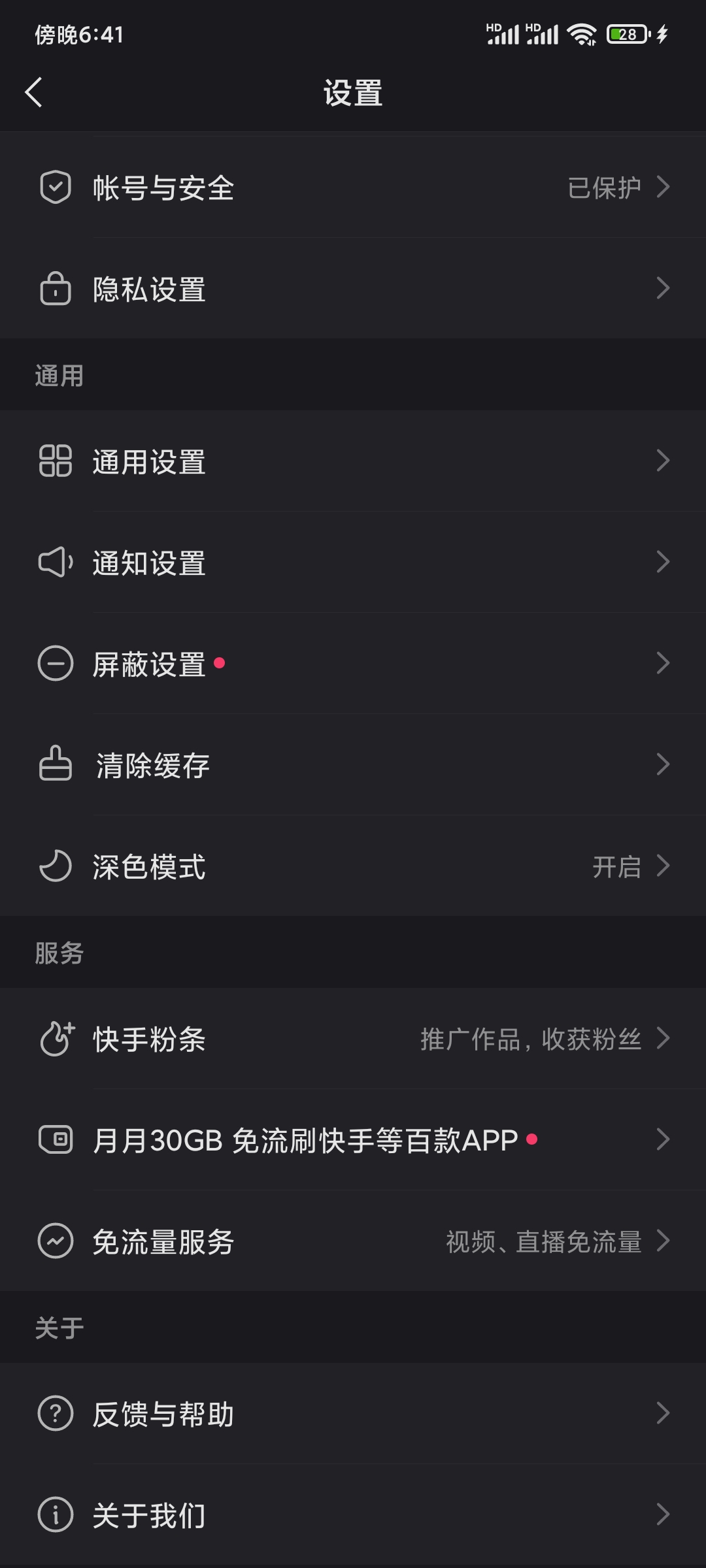Tap the red dot beside 屏蔽设置

pyautogui.click(x=218, y=664)
